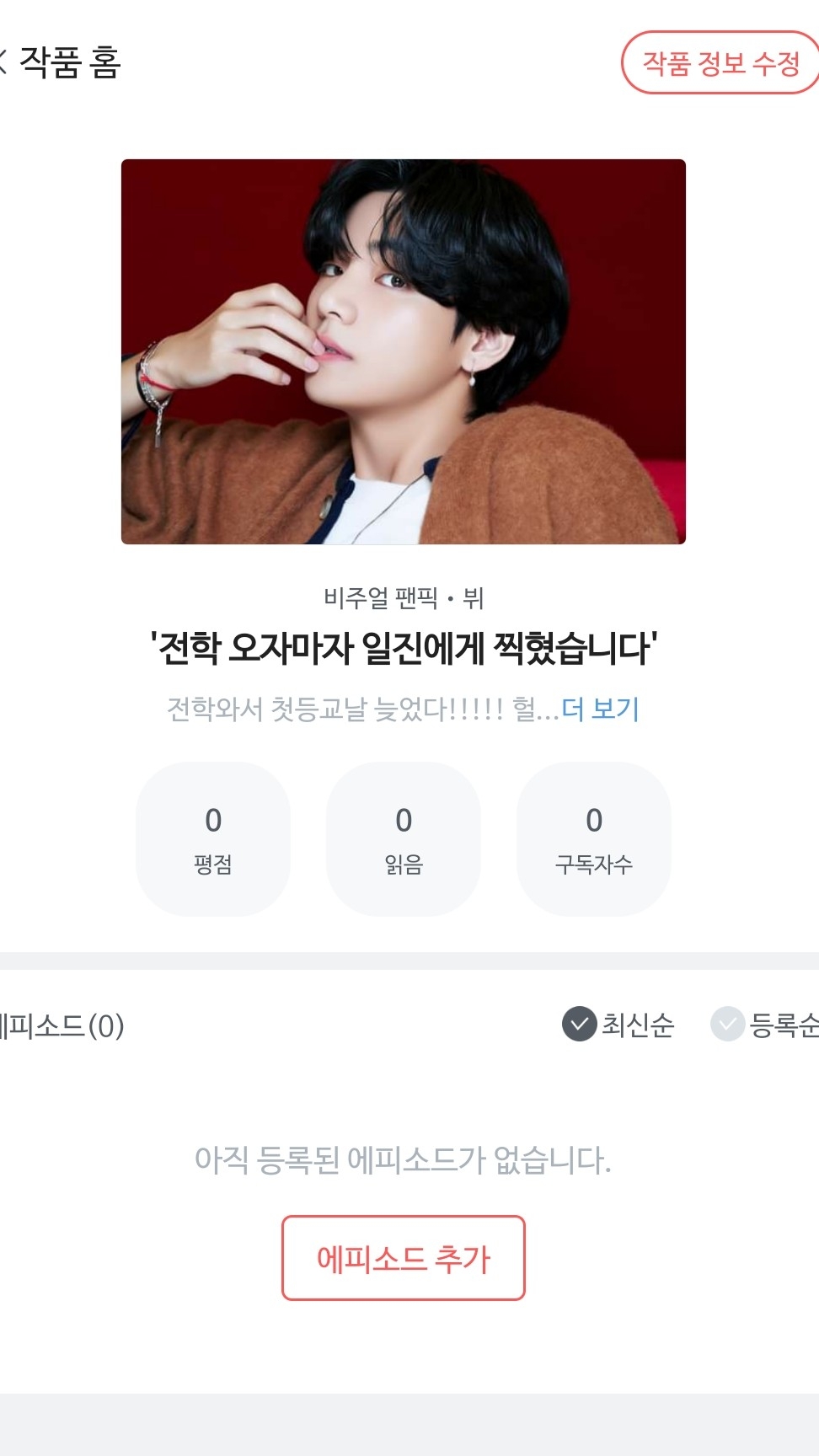Open 작품 정보 수정 to edit work info
Viewport: 819px width, 1456px height.
(x=720, y=63)
